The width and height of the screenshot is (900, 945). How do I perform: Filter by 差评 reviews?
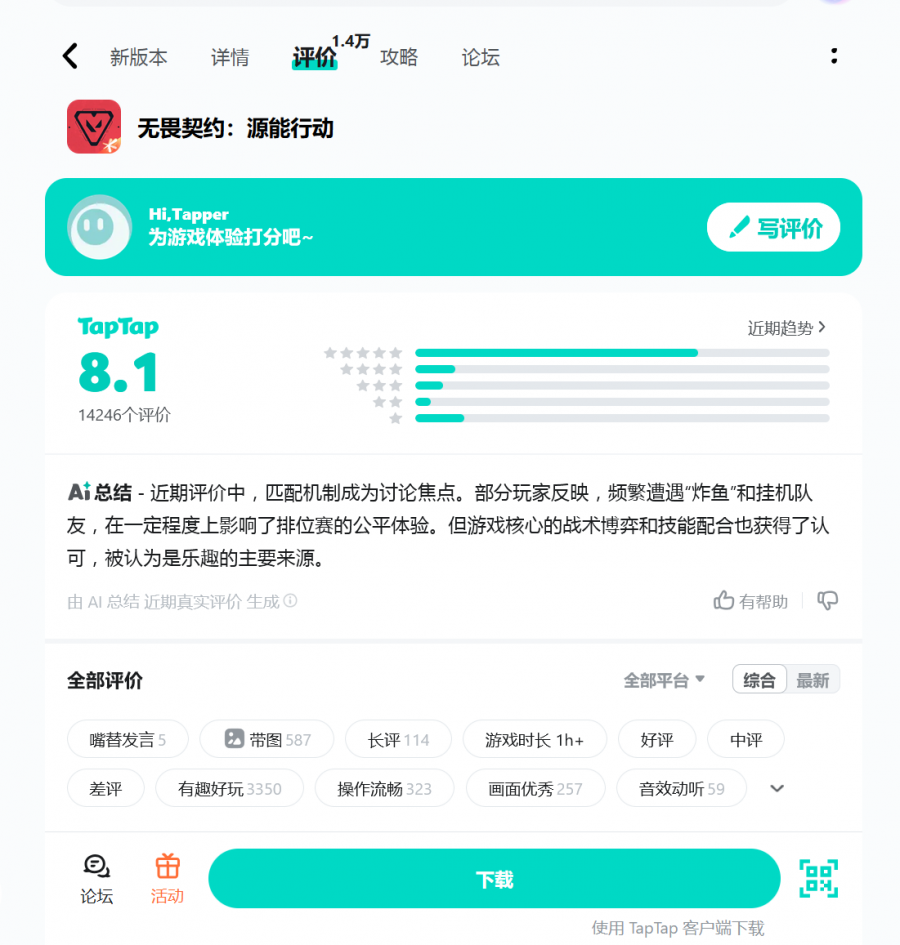[106, 789]
